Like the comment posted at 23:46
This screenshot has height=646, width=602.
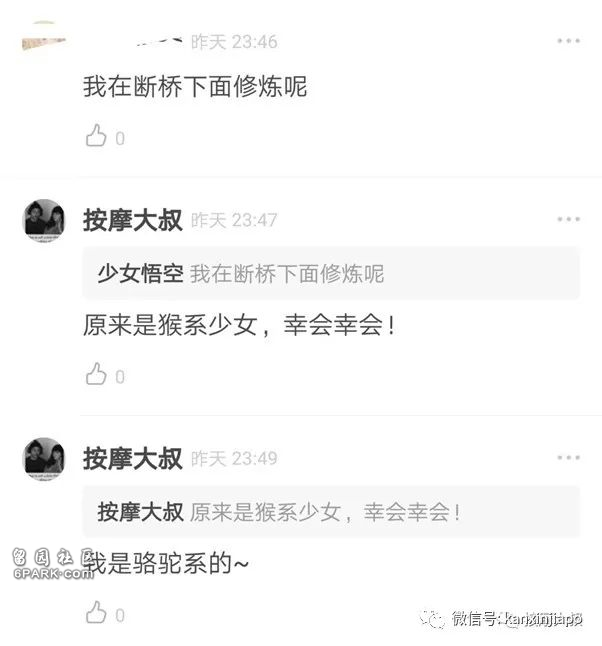(x=97, y=137)
